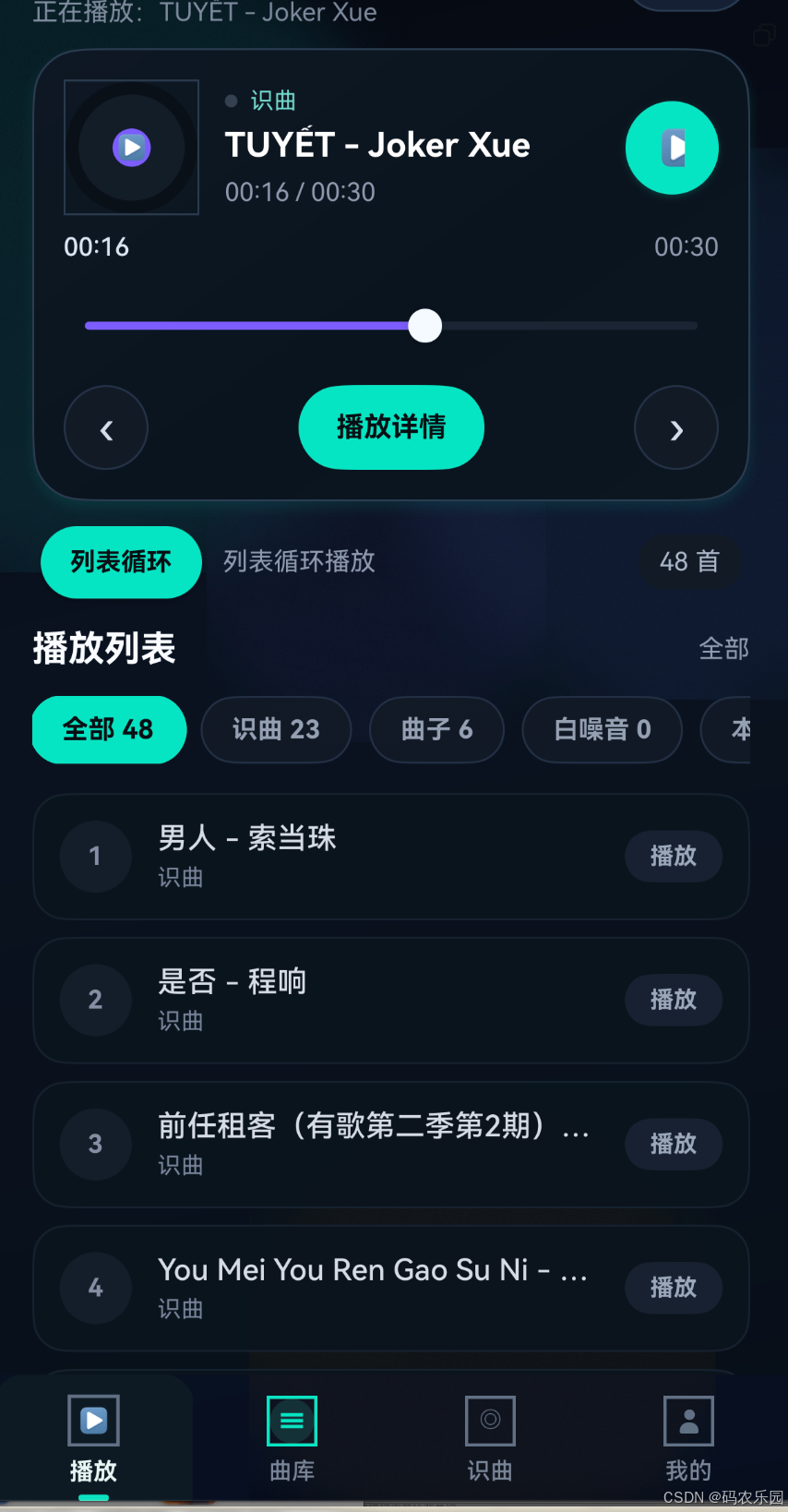Filter the playlist by 曲子 6

436,729
